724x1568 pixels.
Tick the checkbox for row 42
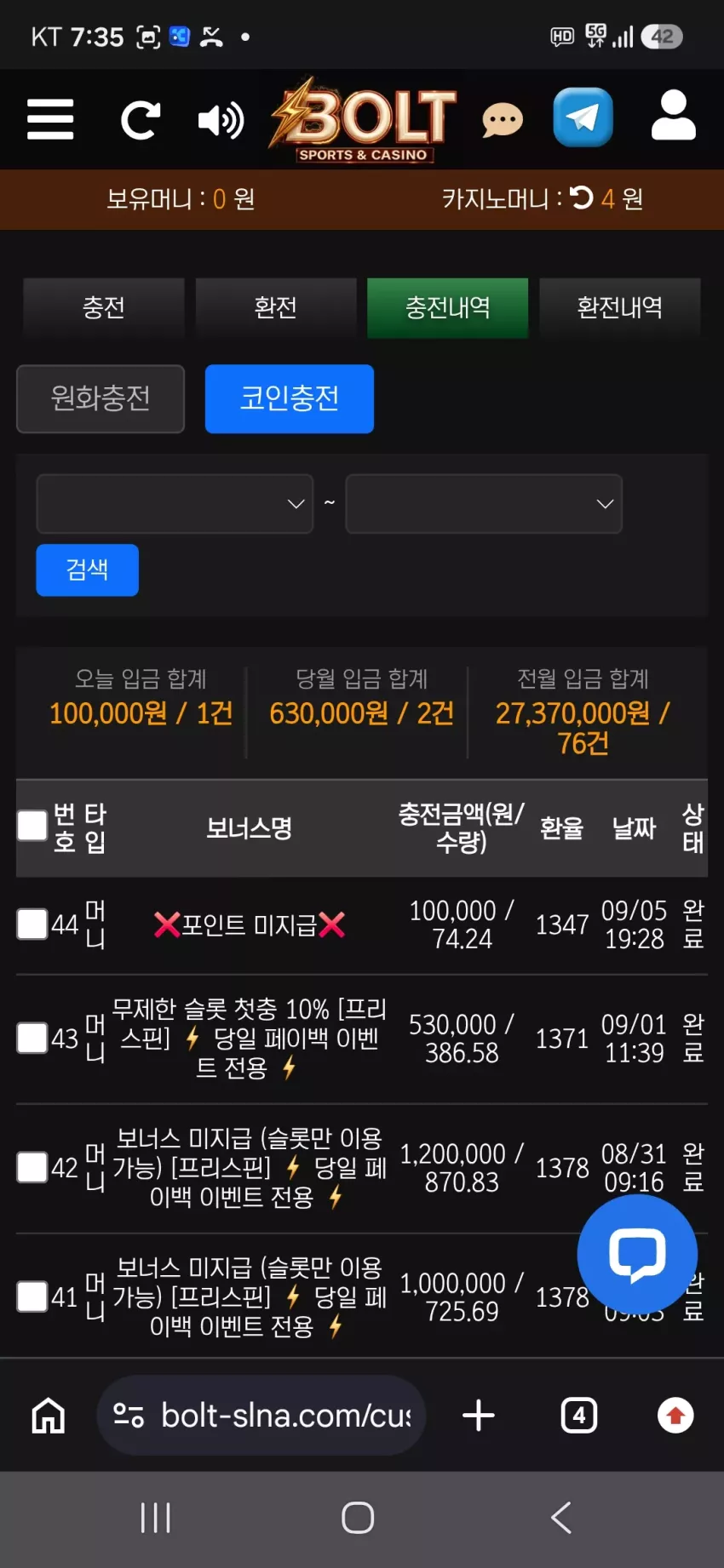(32, 1167)
